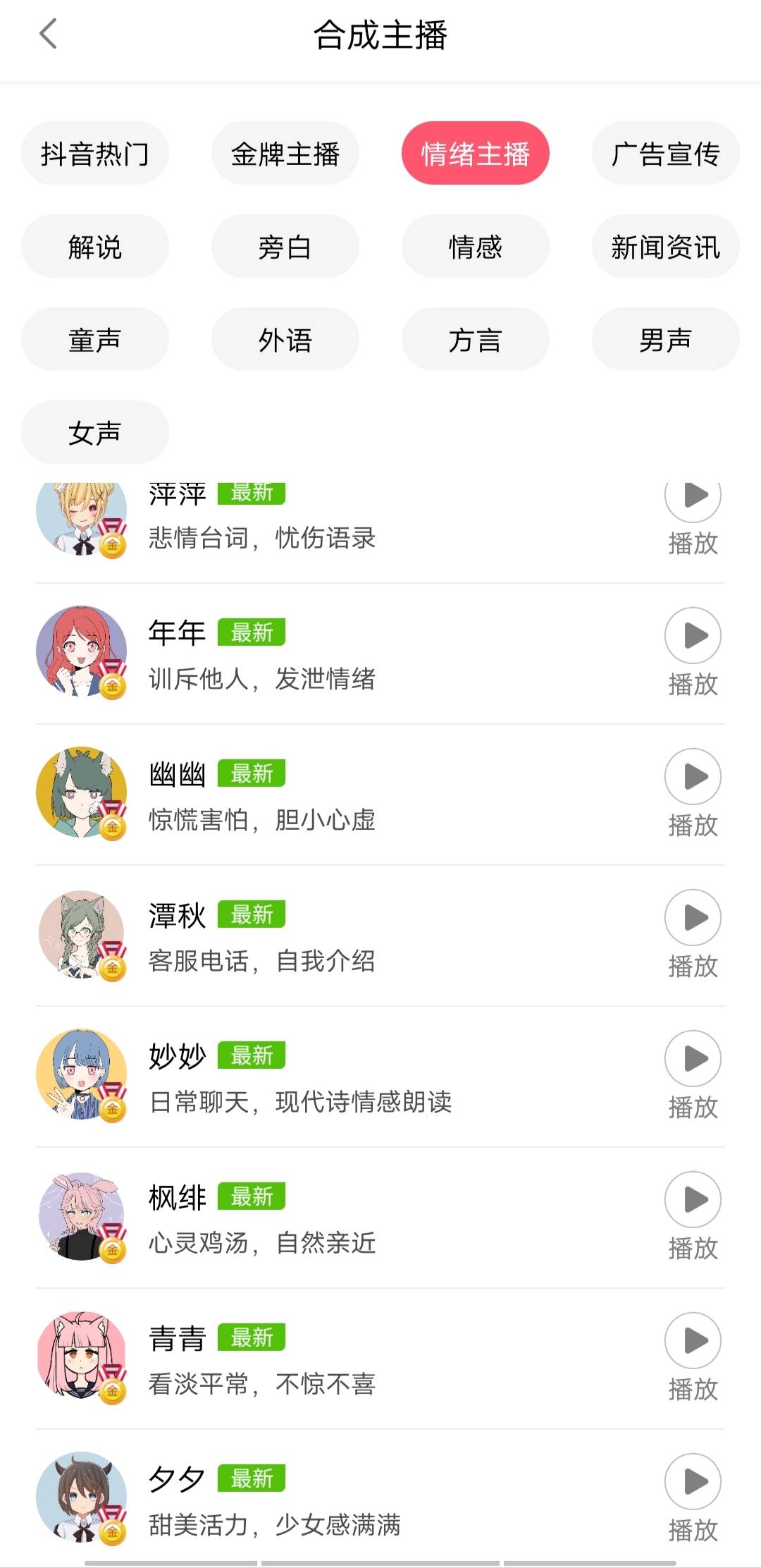Select the 童声 filter
Screen dimensions: 761x1568
click(95, 339)
